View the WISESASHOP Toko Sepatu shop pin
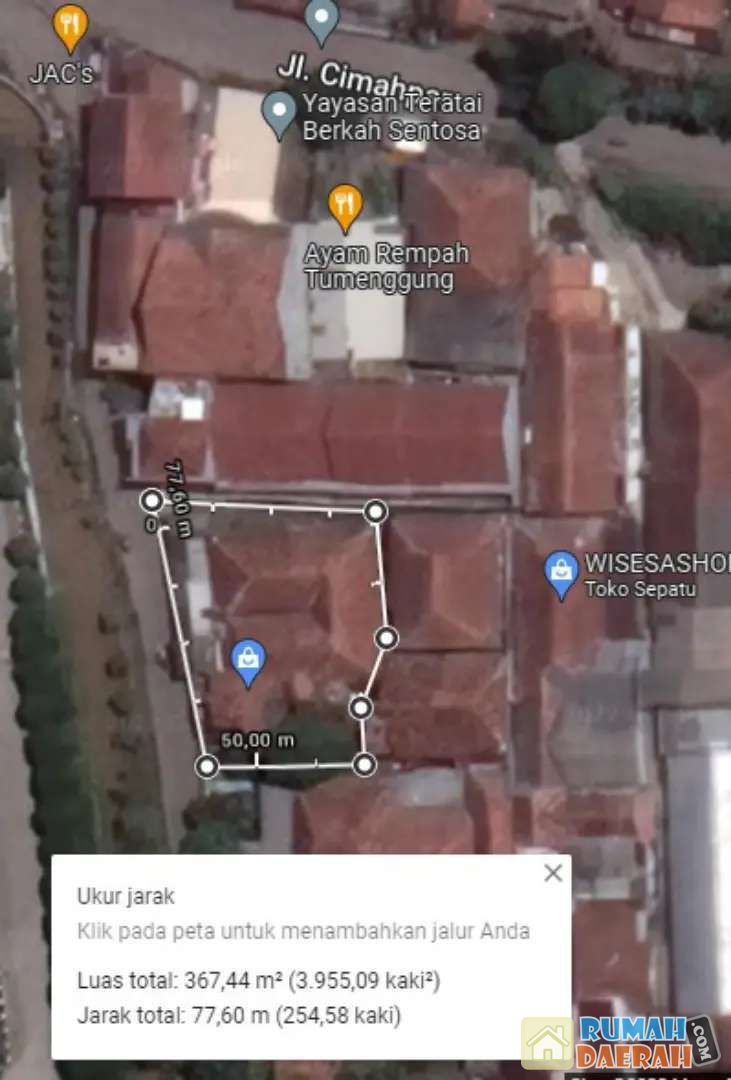Image resolution: width=731 pixels, height=1080 pixels. pyautogui.click(x=561, y=573)
